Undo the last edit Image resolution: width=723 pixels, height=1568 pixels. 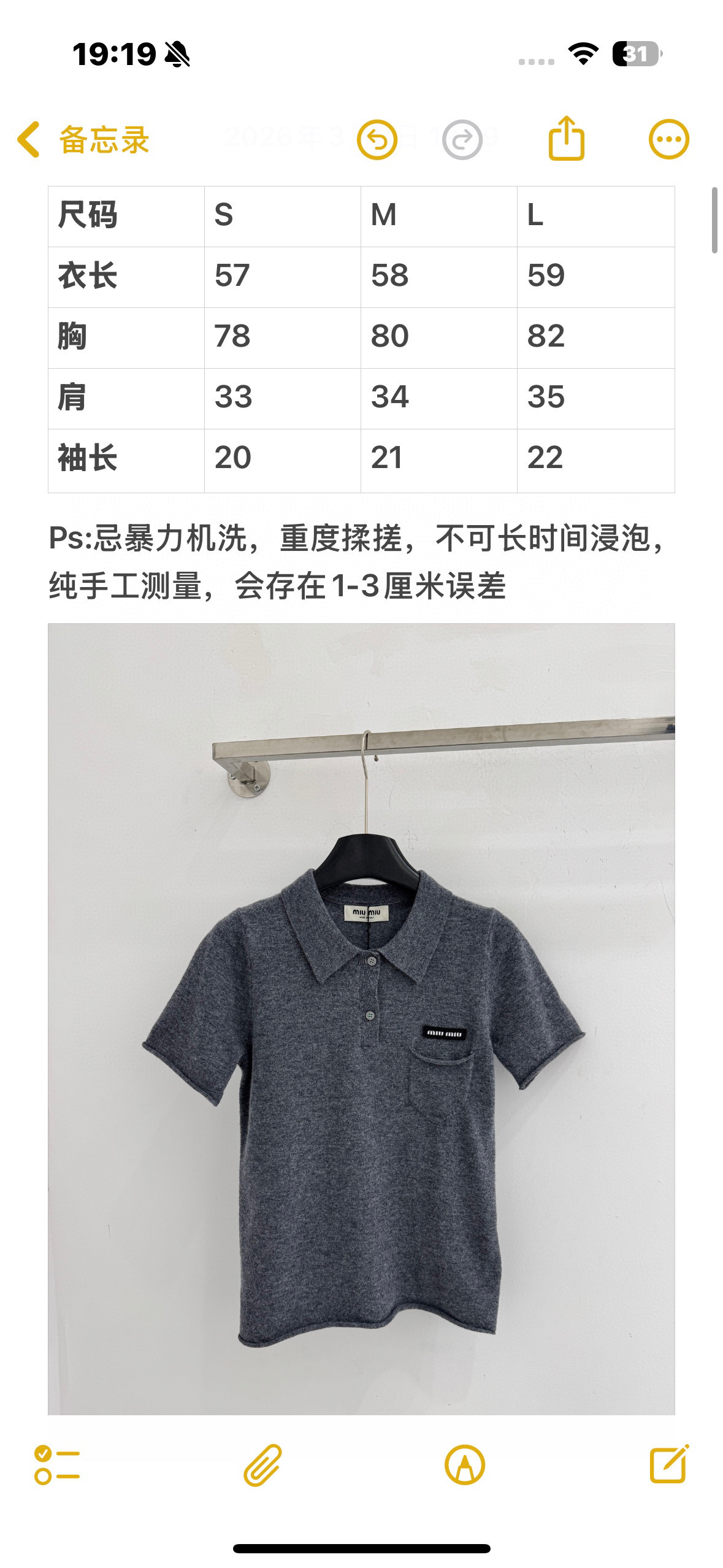377,140
